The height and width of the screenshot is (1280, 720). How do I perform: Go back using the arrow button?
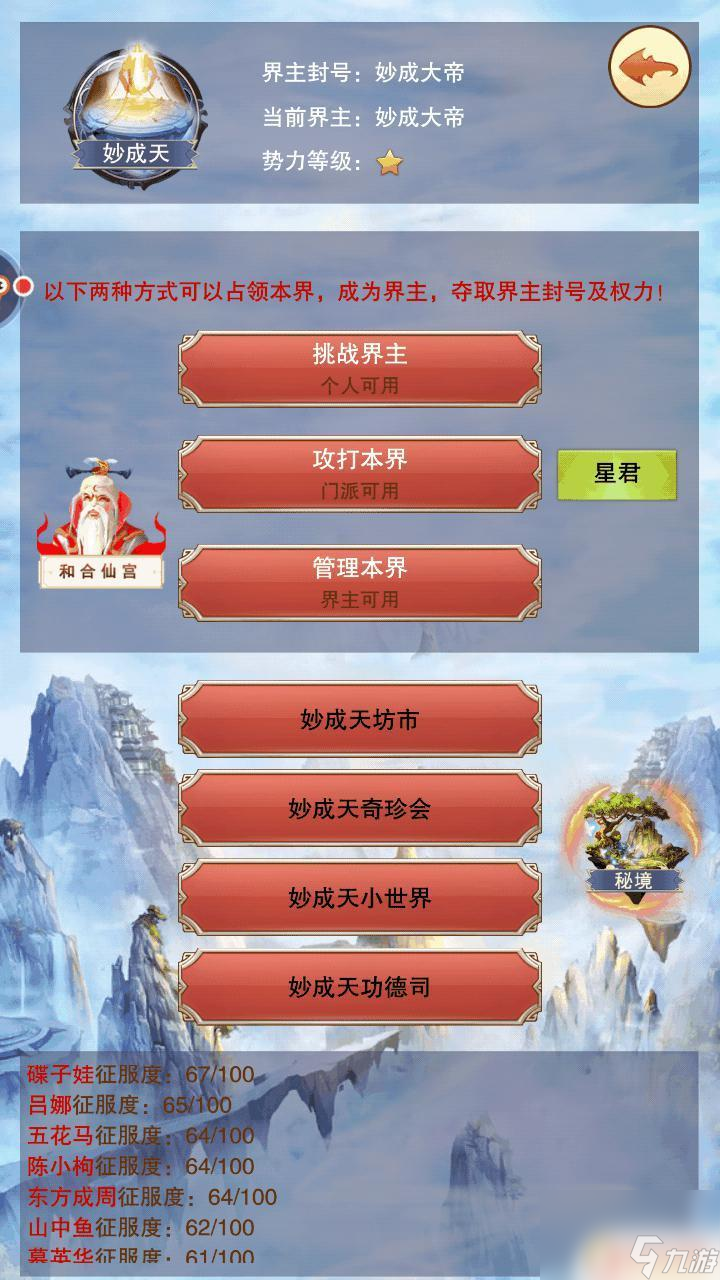point(650,69)
